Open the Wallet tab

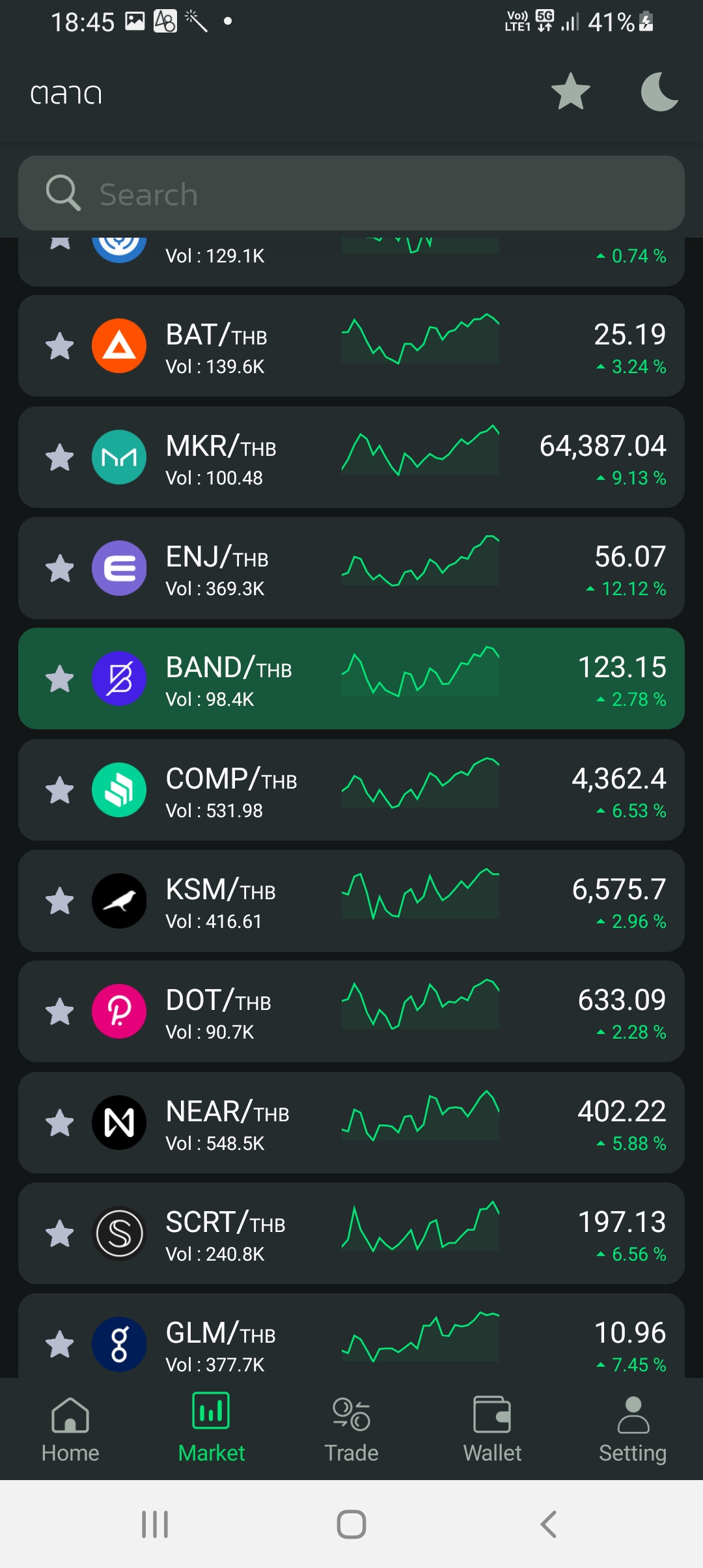[x=492, y=1428]
